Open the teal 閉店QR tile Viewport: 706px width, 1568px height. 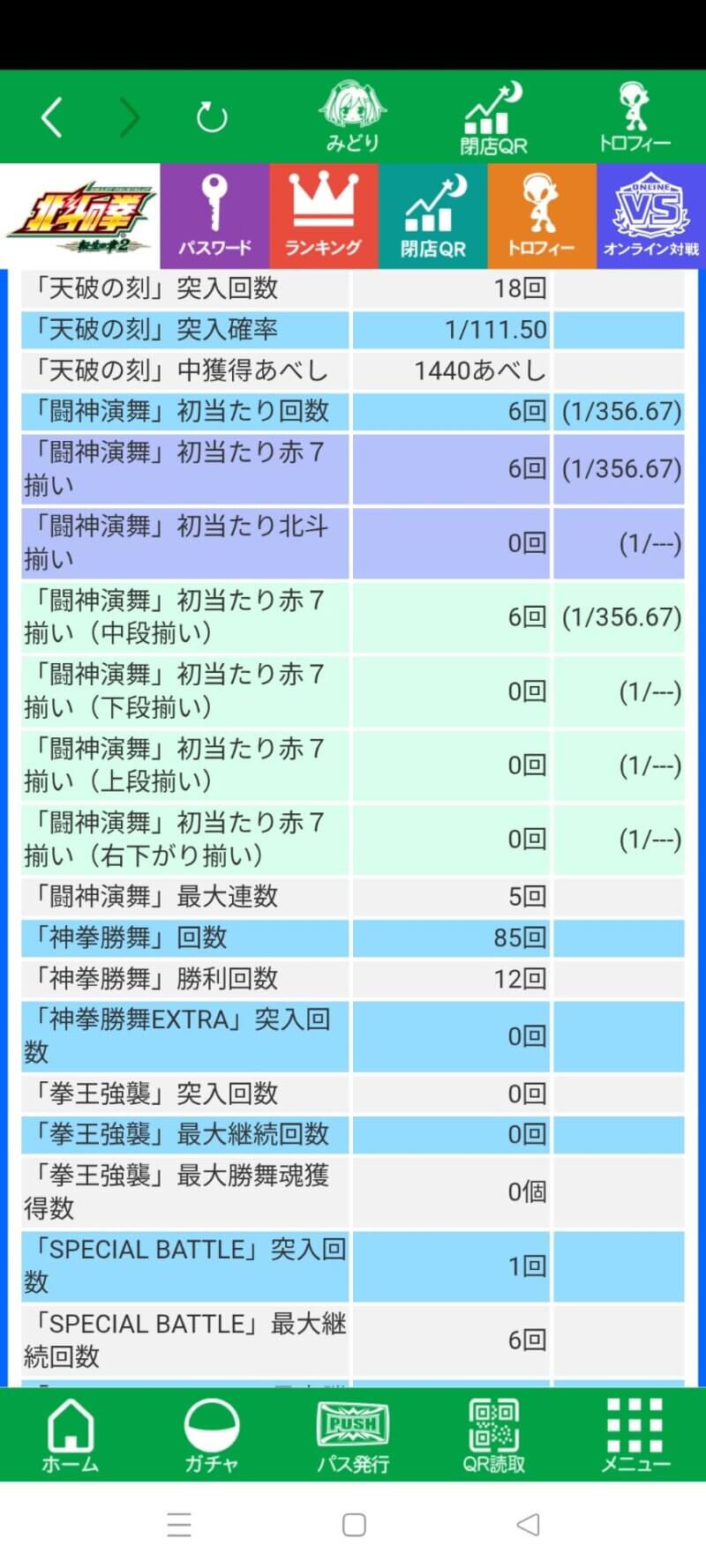(x=432, y=216)
